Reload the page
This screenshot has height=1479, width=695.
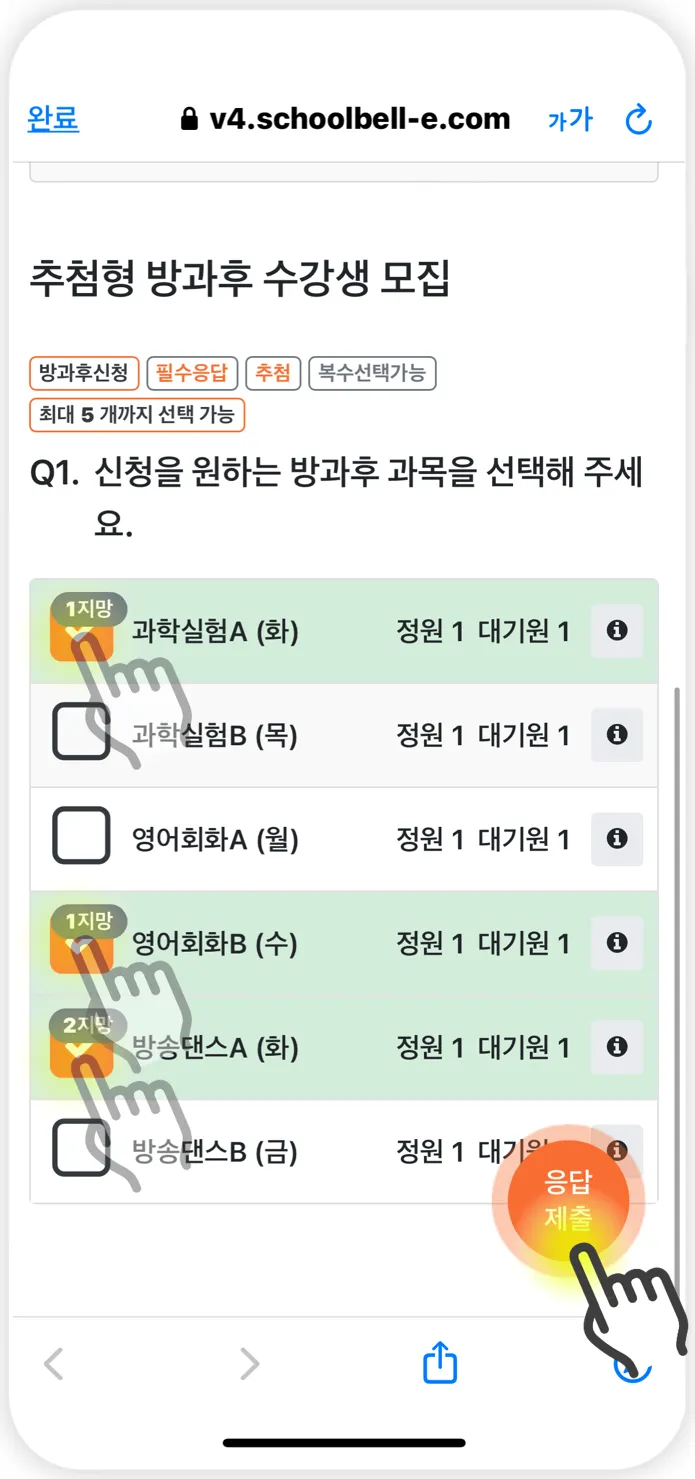click(638, 121)
